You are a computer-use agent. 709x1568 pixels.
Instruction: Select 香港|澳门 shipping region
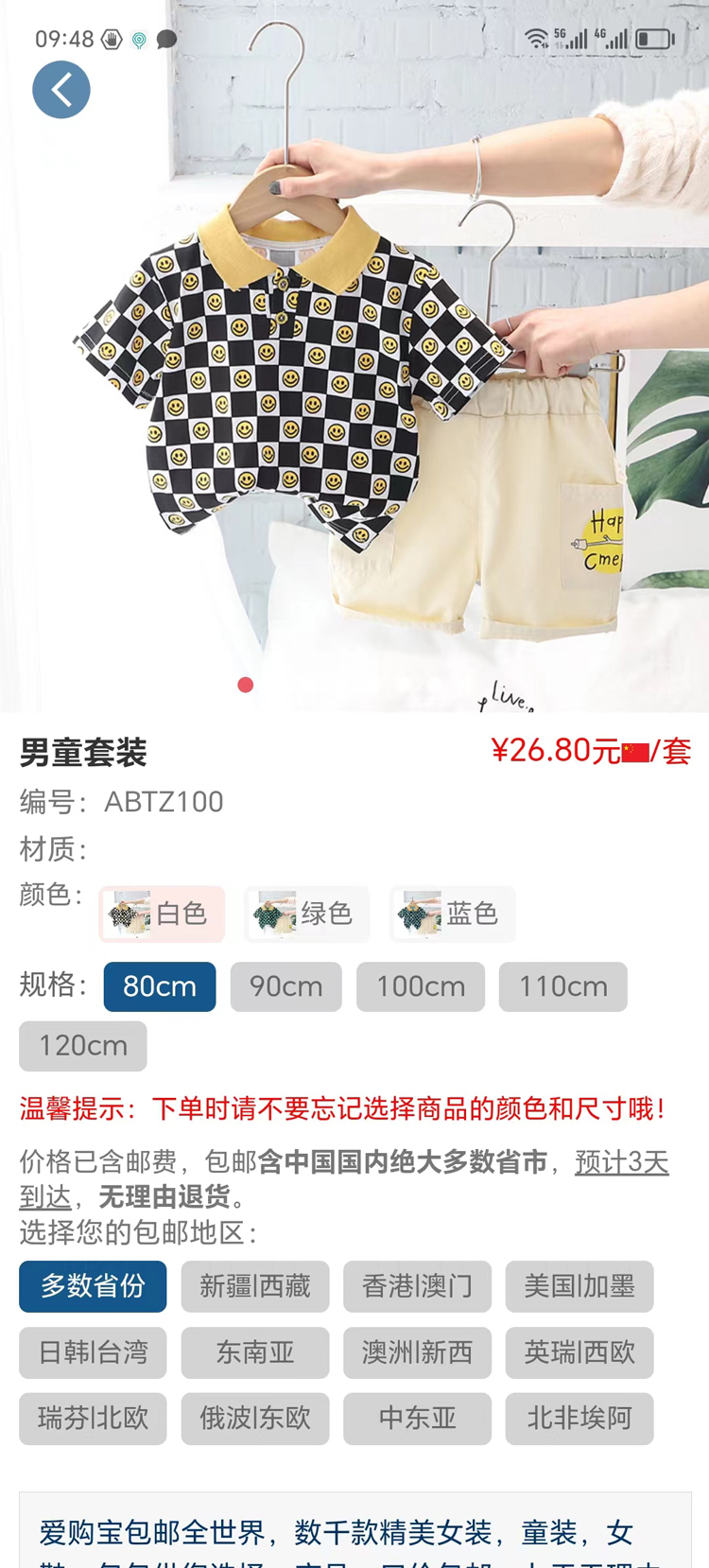point(417,1286)
